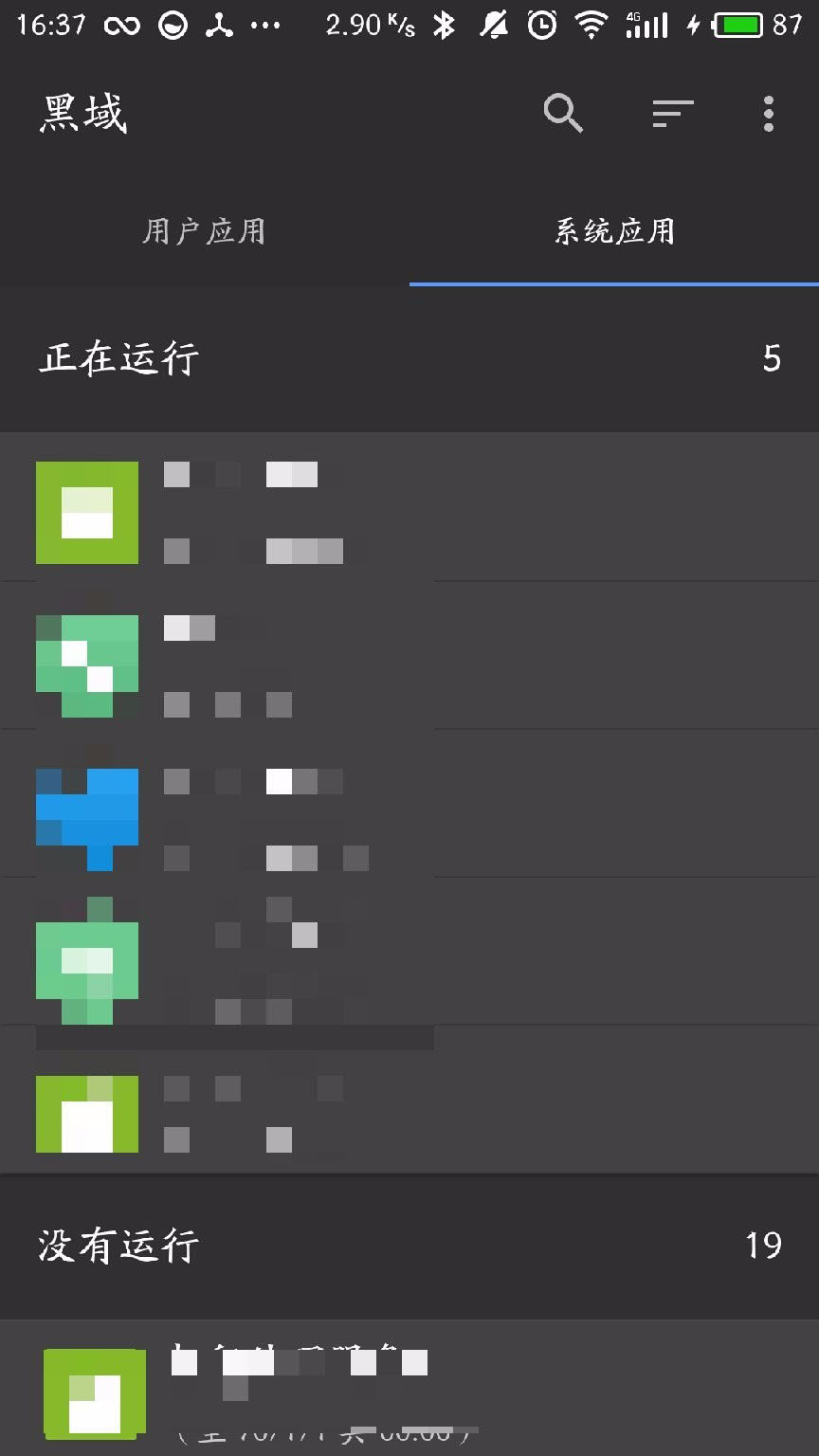Viewport: 819px width, 1456px height.
Task: Open the search icon in the app bar
Action: tap(563, 114)
